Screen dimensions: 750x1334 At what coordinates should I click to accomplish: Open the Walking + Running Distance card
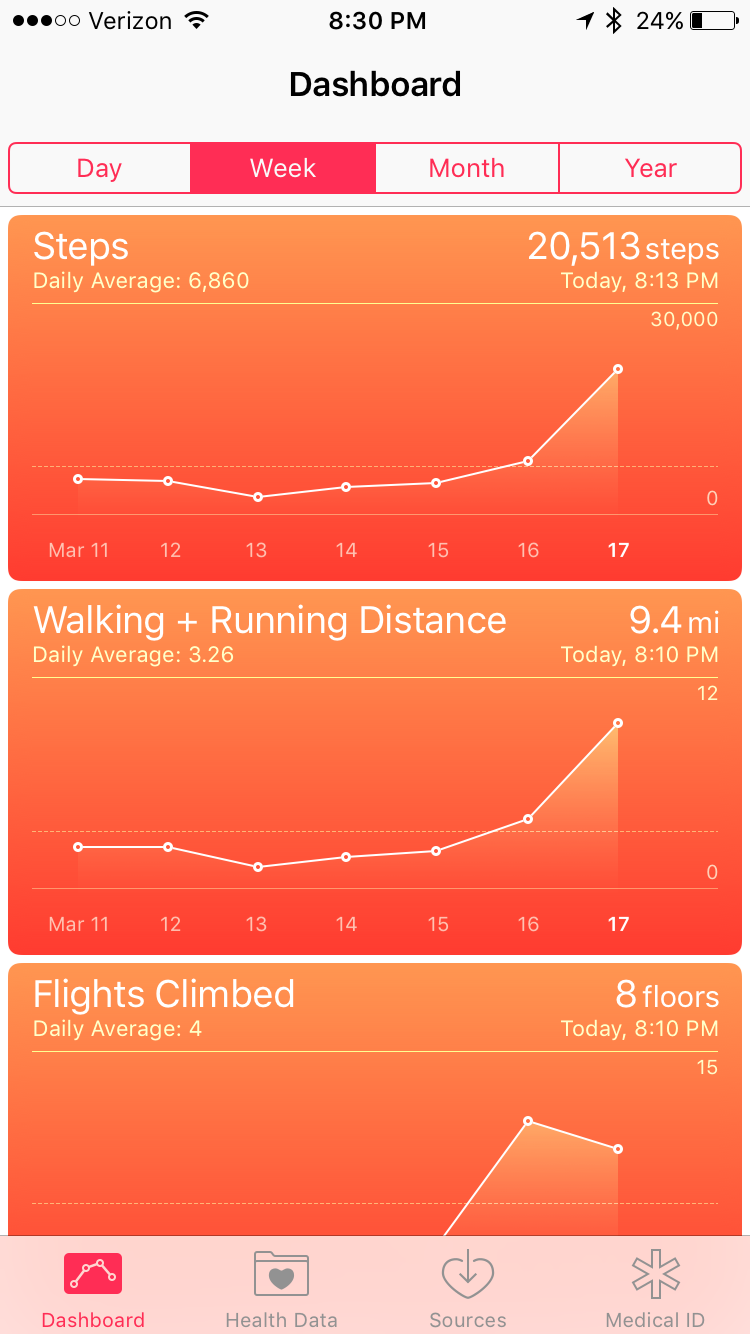tap(375, 771)
